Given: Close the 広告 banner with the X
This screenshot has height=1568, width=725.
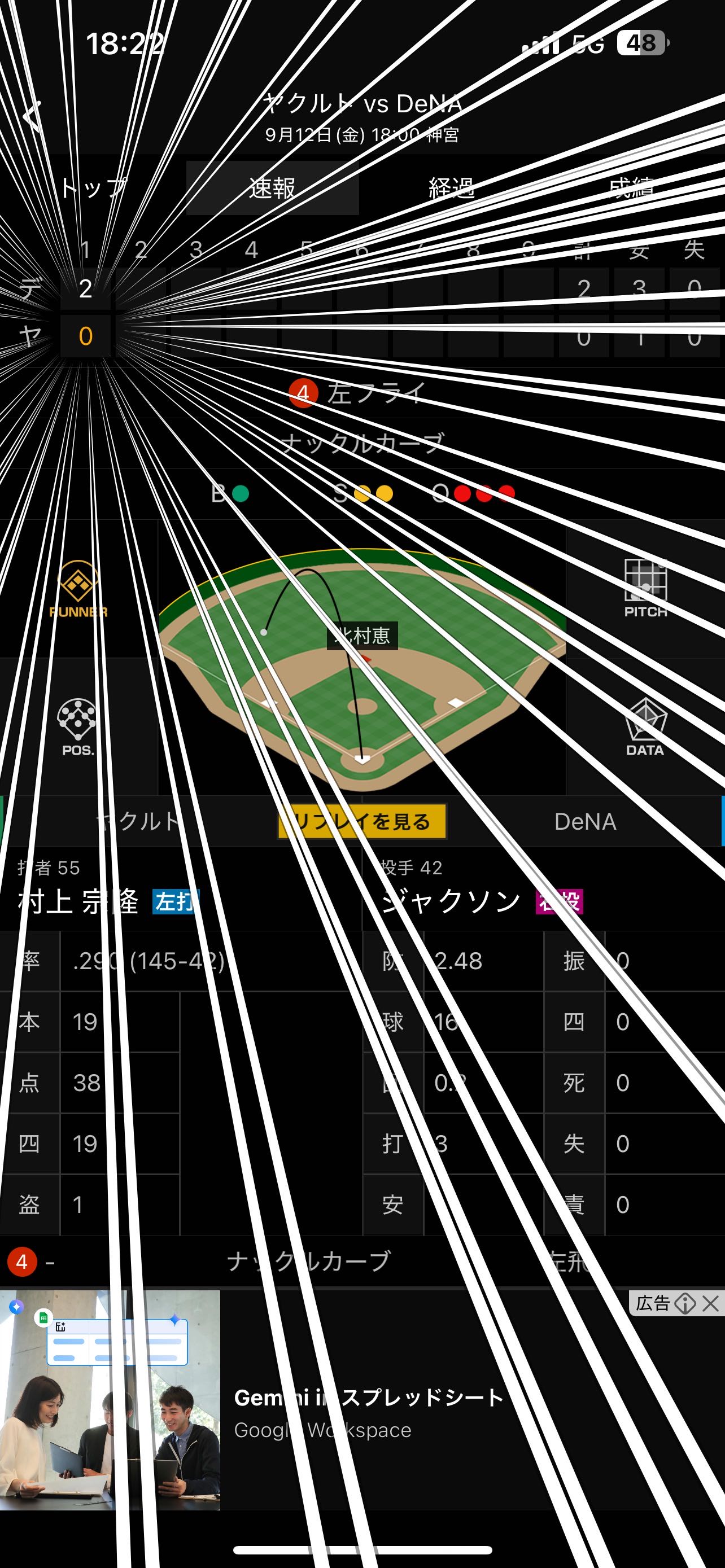Looking at the screenshot, I should pos(710,1303).
